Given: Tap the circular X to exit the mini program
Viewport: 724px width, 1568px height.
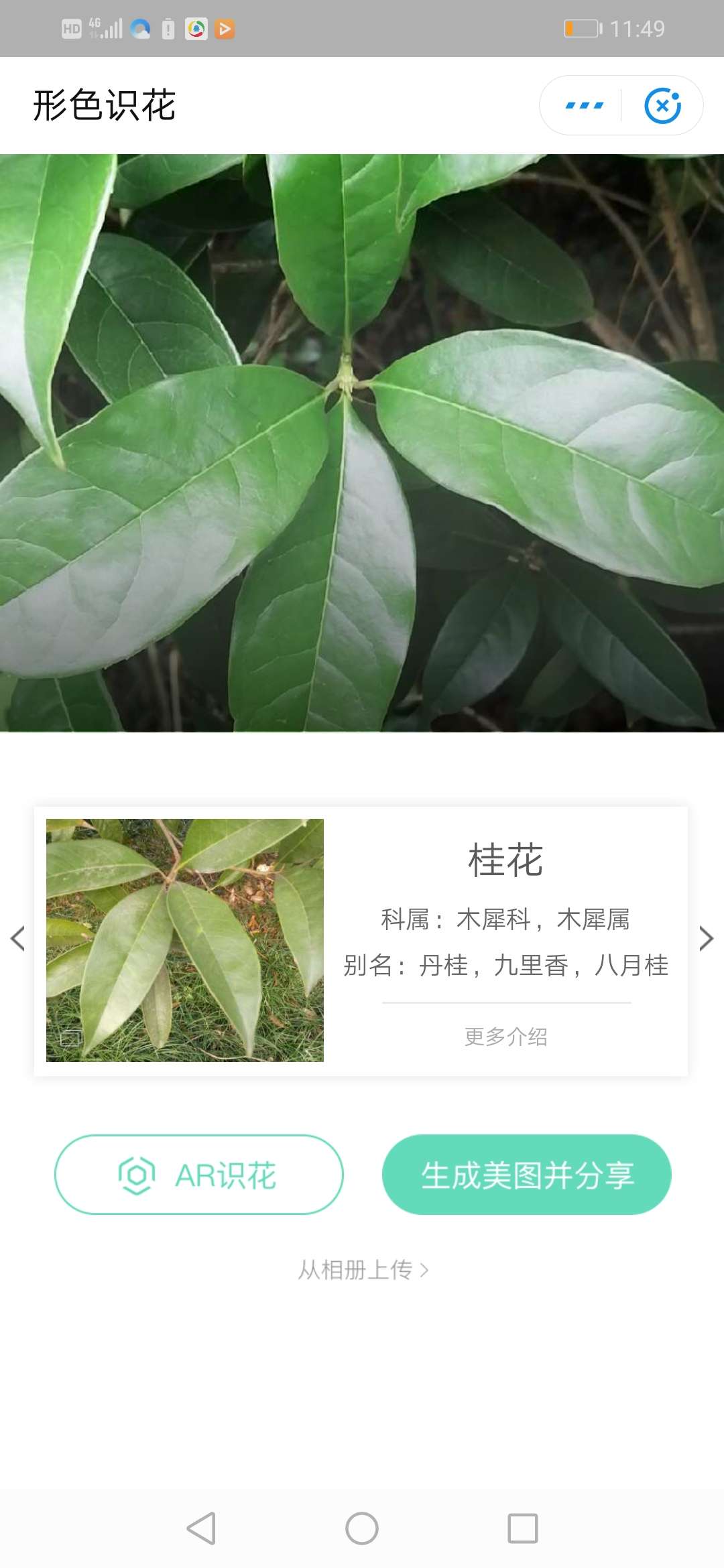Looking at the screenshot, I should pyautogui.click(x=664, y=105).
